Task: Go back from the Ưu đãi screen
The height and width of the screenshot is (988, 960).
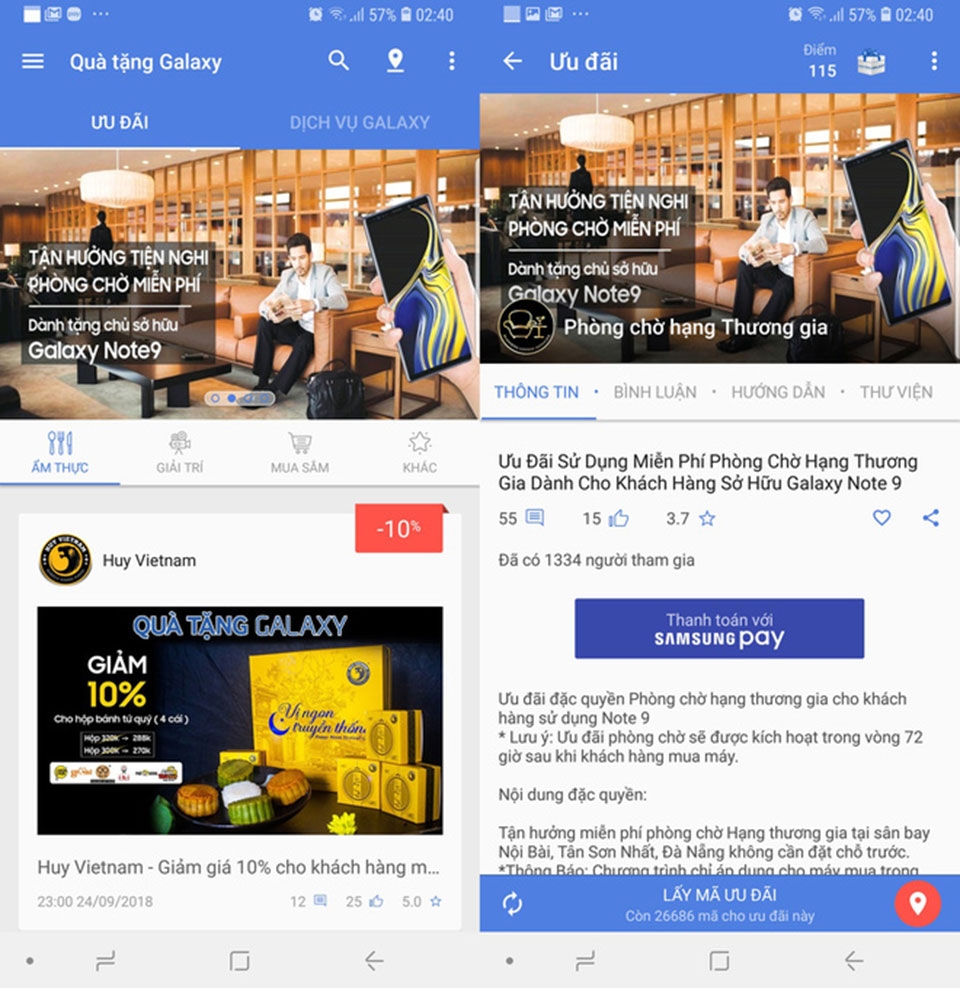Action: point(513,61)
